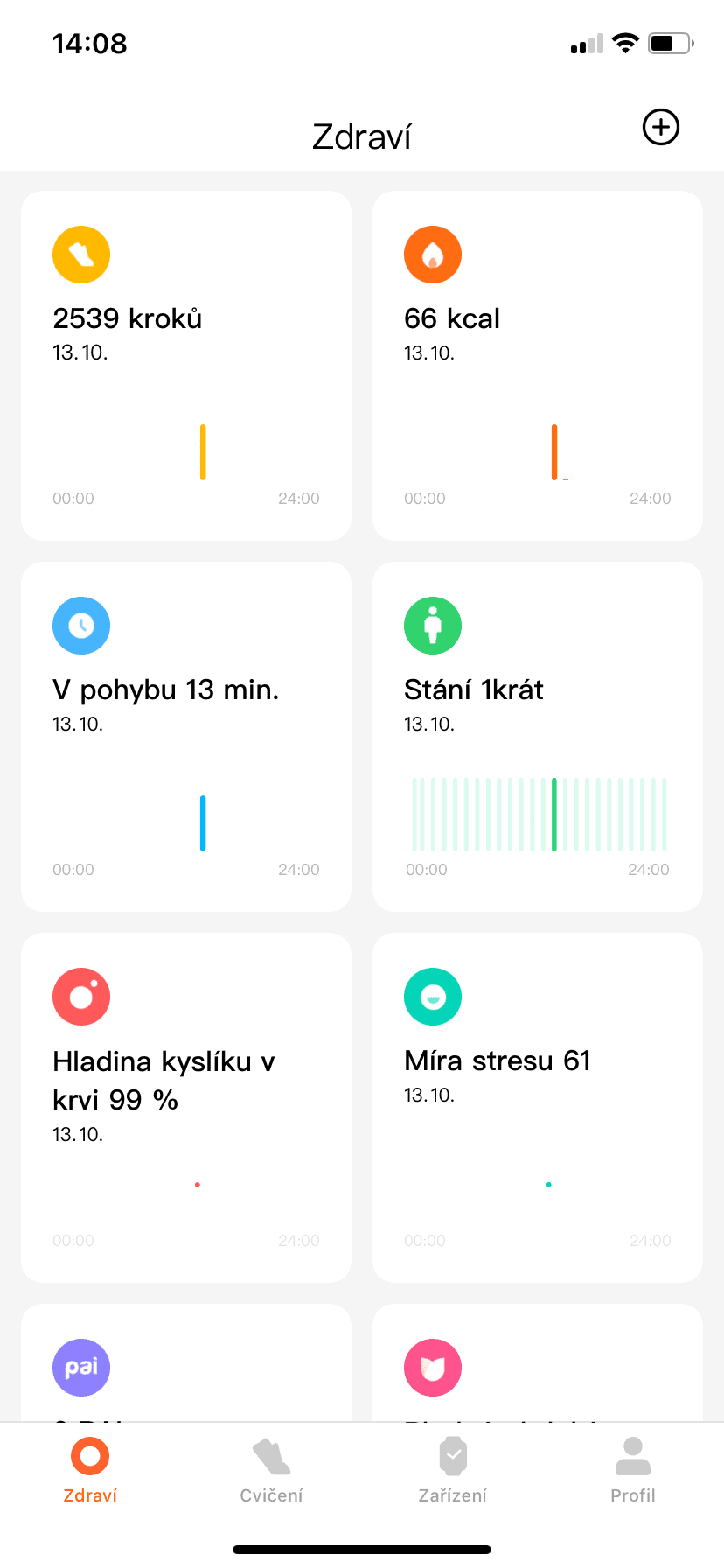View the Míra stresu 61 card

point(537,1108)
